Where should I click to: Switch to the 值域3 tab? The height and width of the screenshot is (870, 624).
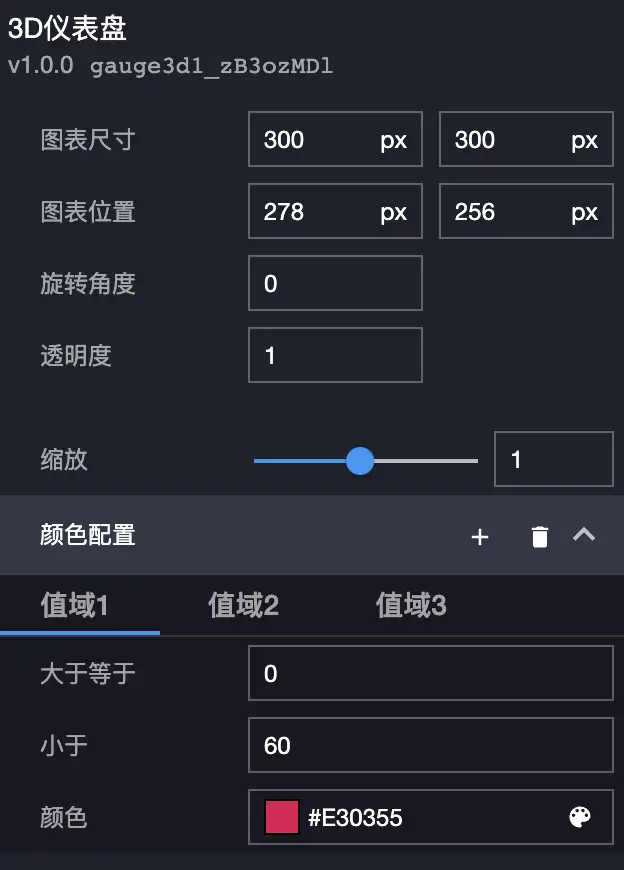[411, 605]
